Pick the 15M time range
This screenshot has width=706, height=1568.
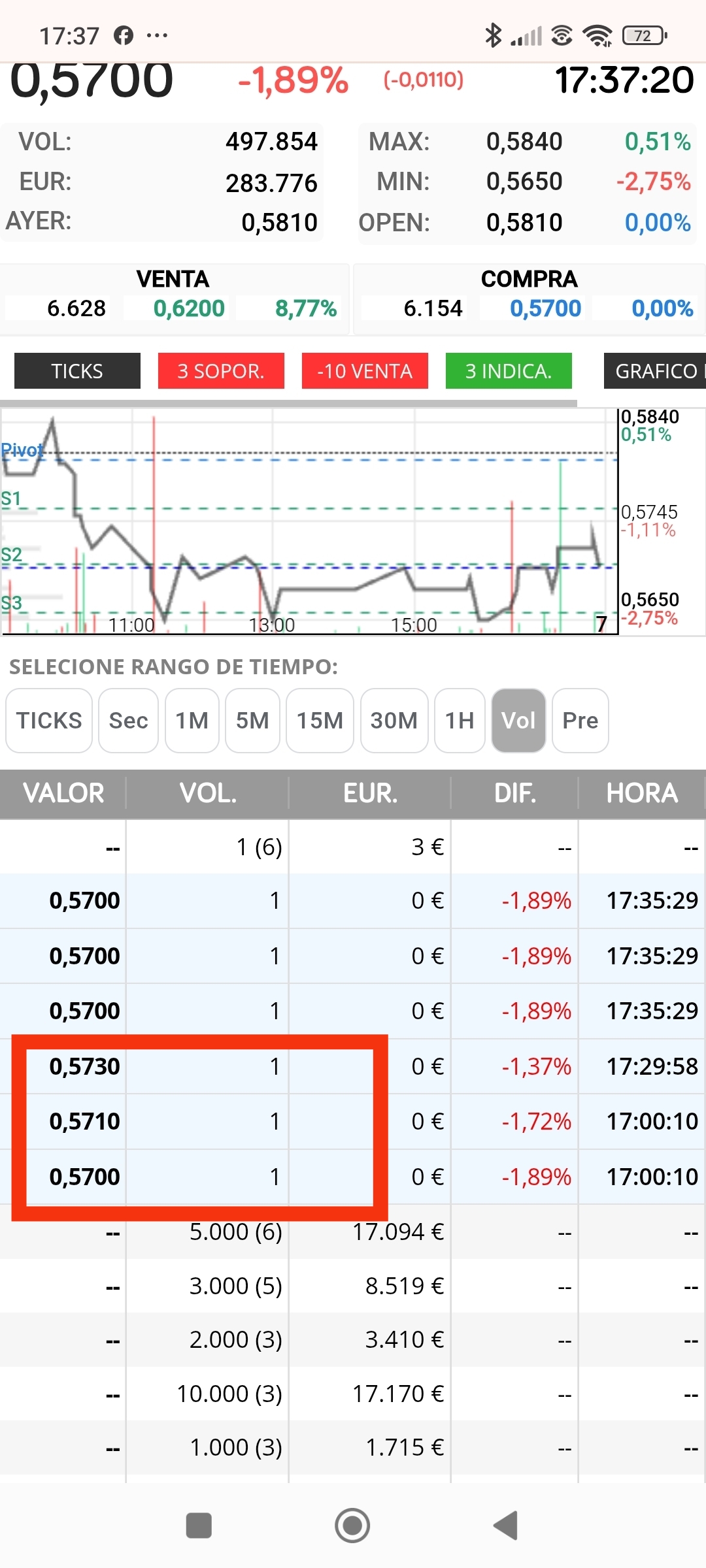tap(320, 721)
